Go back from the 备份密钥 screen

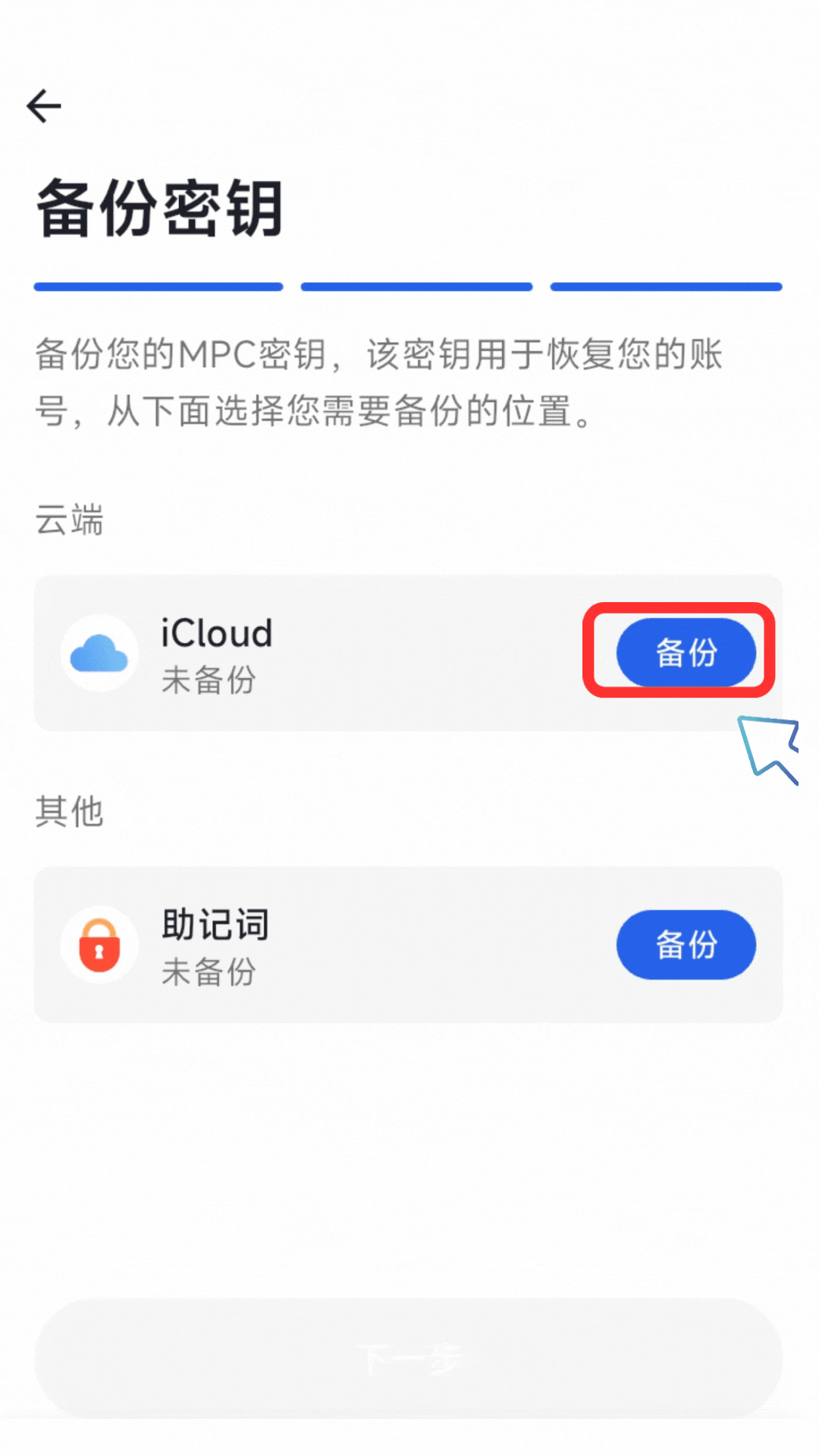tap(44, 105)
